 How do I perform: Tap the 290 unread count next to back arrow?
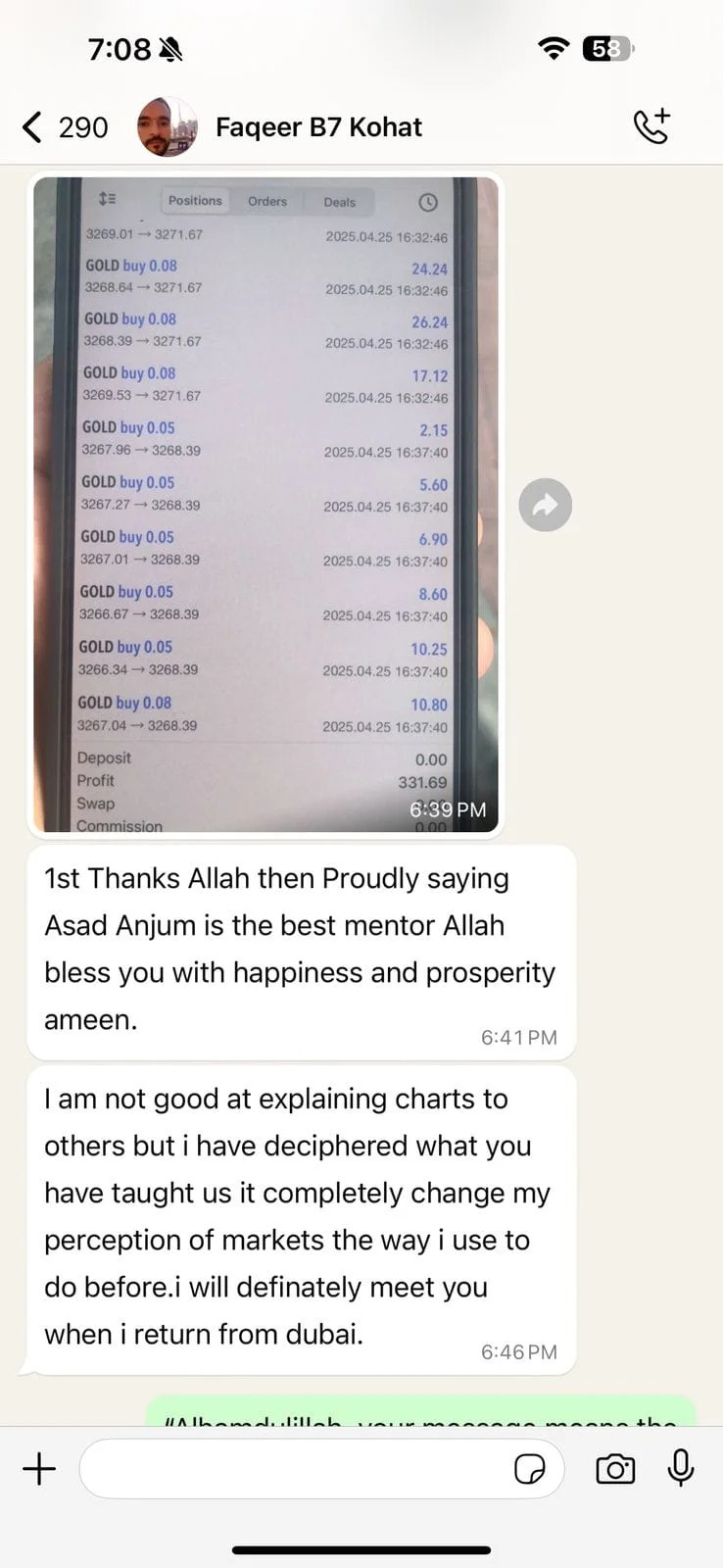83,126
